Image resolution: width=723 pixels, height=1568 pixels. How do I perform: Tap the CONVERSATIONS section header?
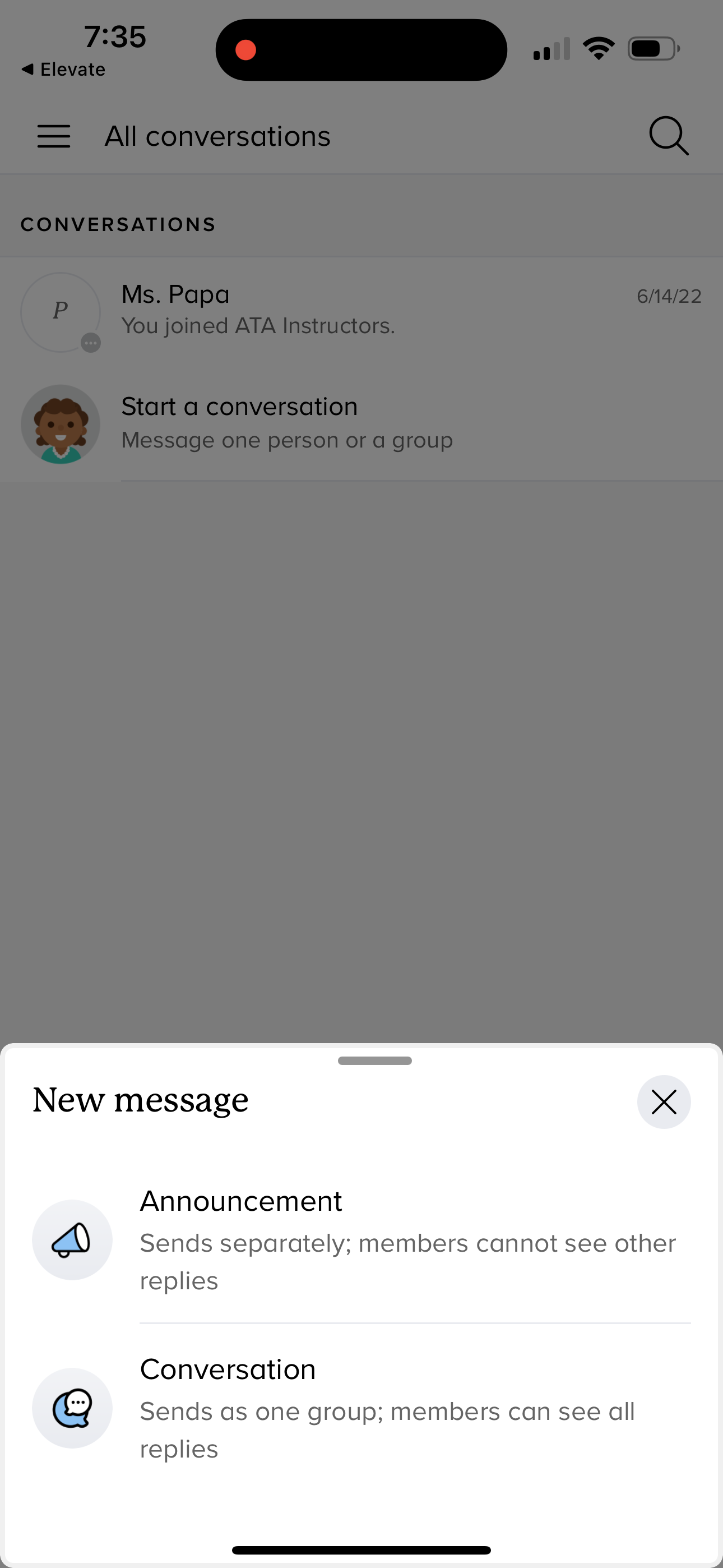pyautogui.click(x=118, y=224)
